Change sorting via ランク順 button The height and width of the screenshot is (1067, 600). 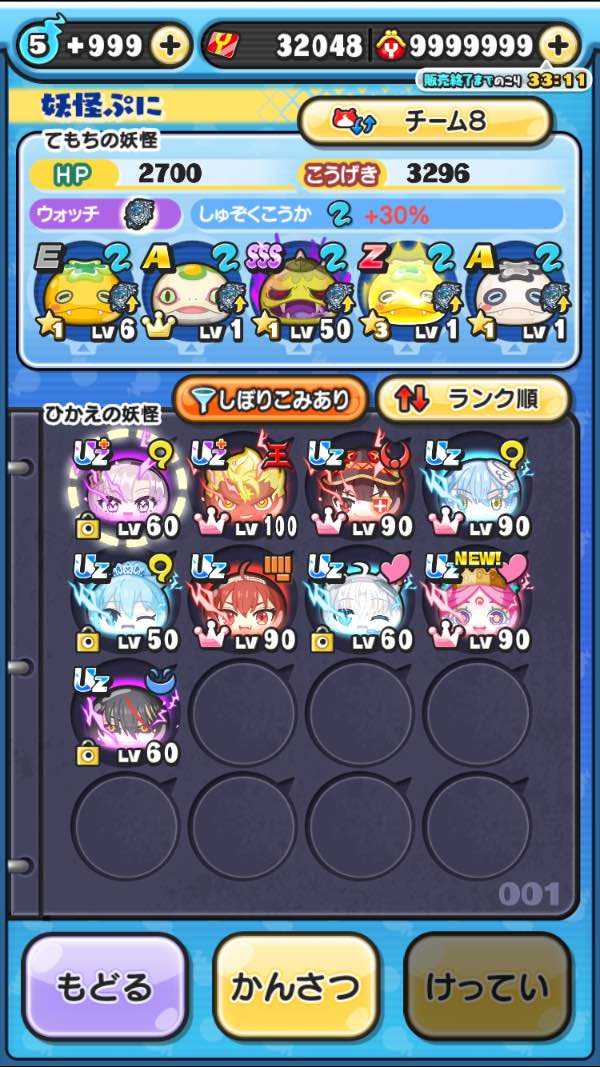(x=472, y=400)
